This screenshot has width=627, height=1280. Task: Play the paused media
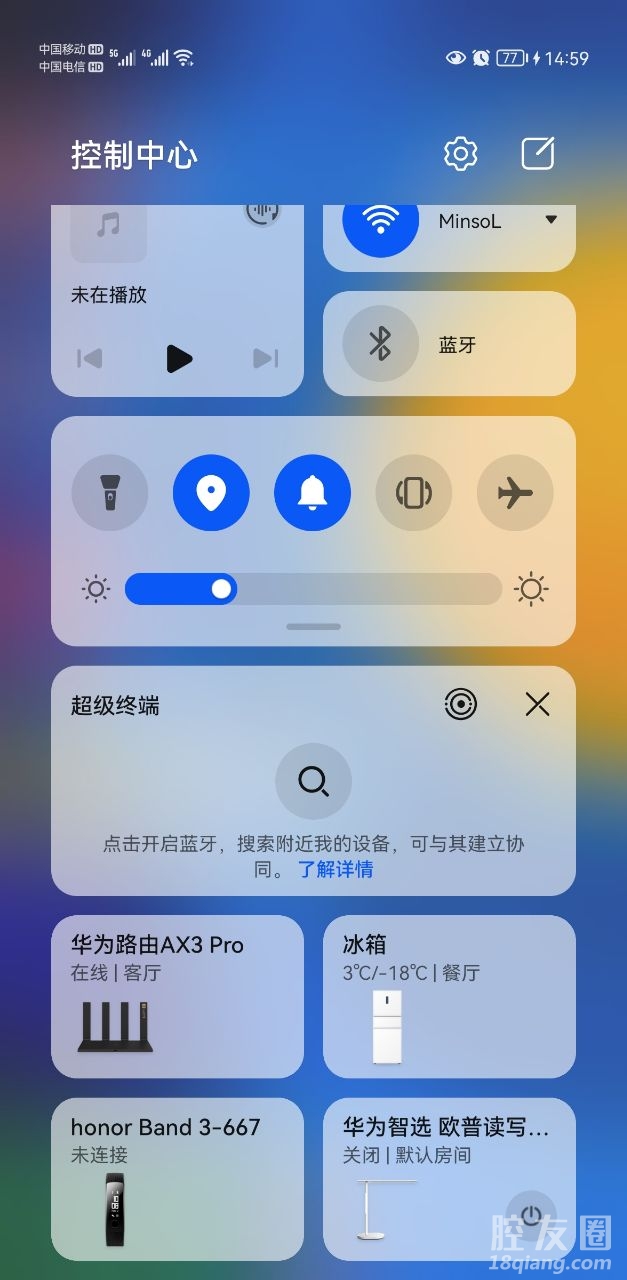[x=178, y=358]
